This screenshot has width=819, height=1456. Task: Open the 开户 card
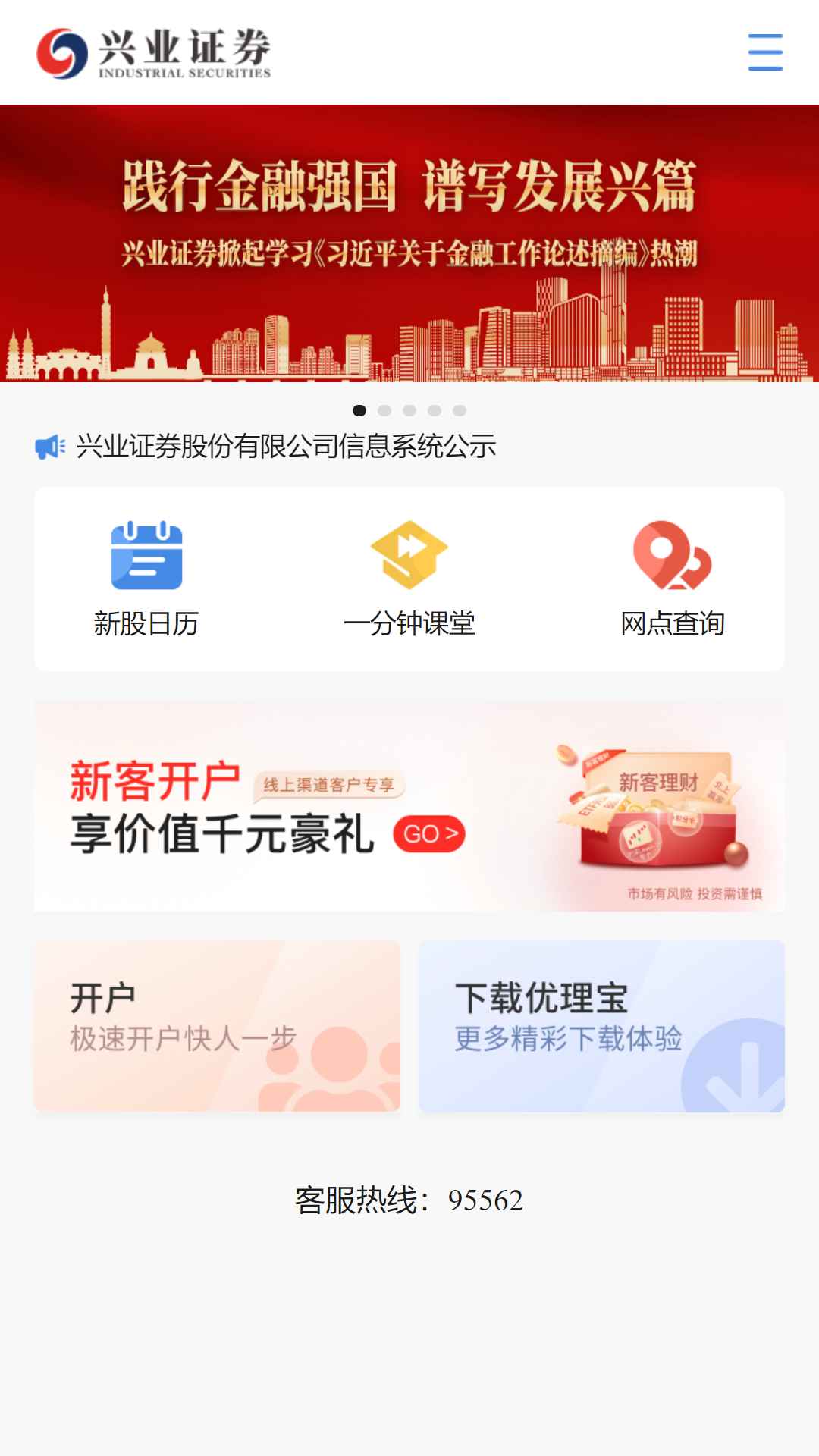point(217,1026)
